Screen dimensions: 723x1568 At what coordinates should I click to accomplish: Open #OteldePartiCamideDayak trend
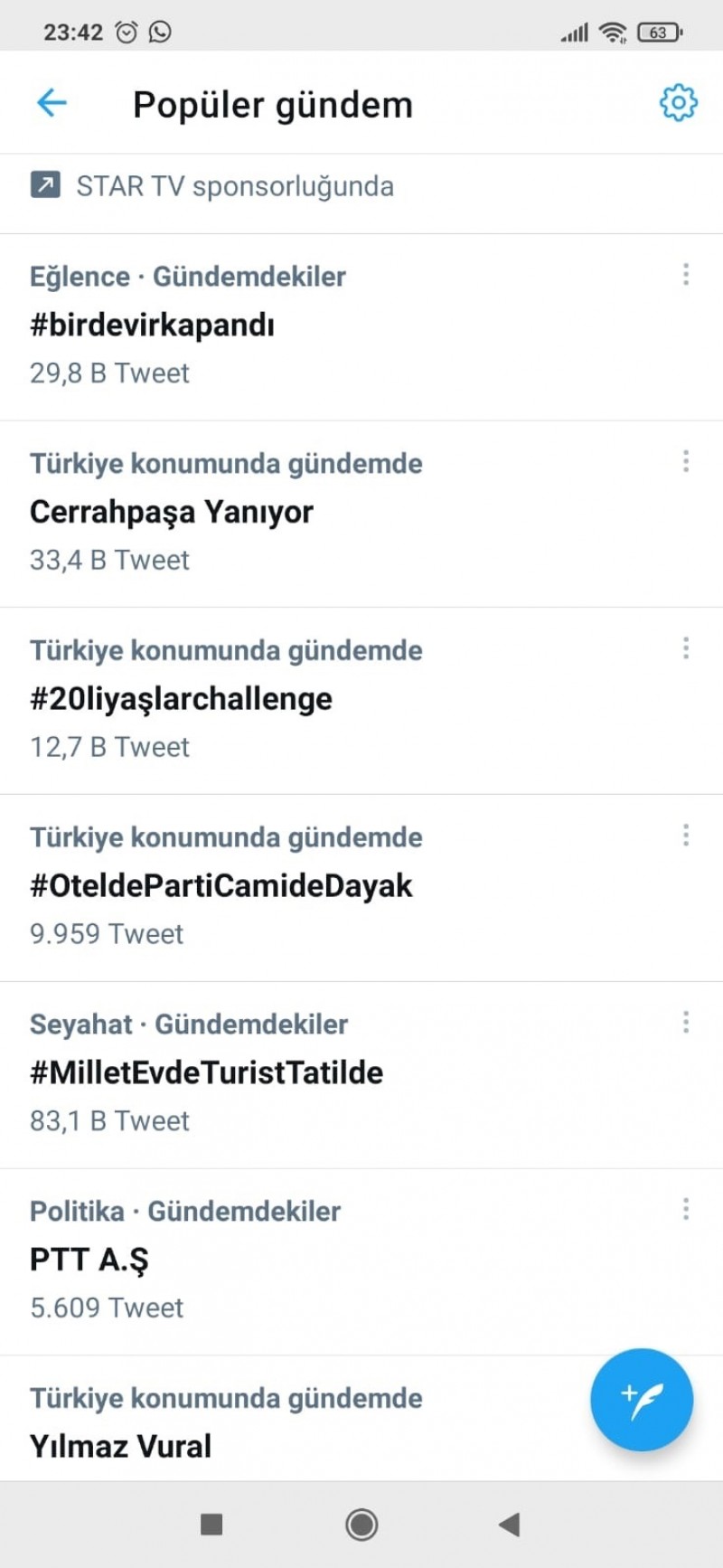(361, 888)
